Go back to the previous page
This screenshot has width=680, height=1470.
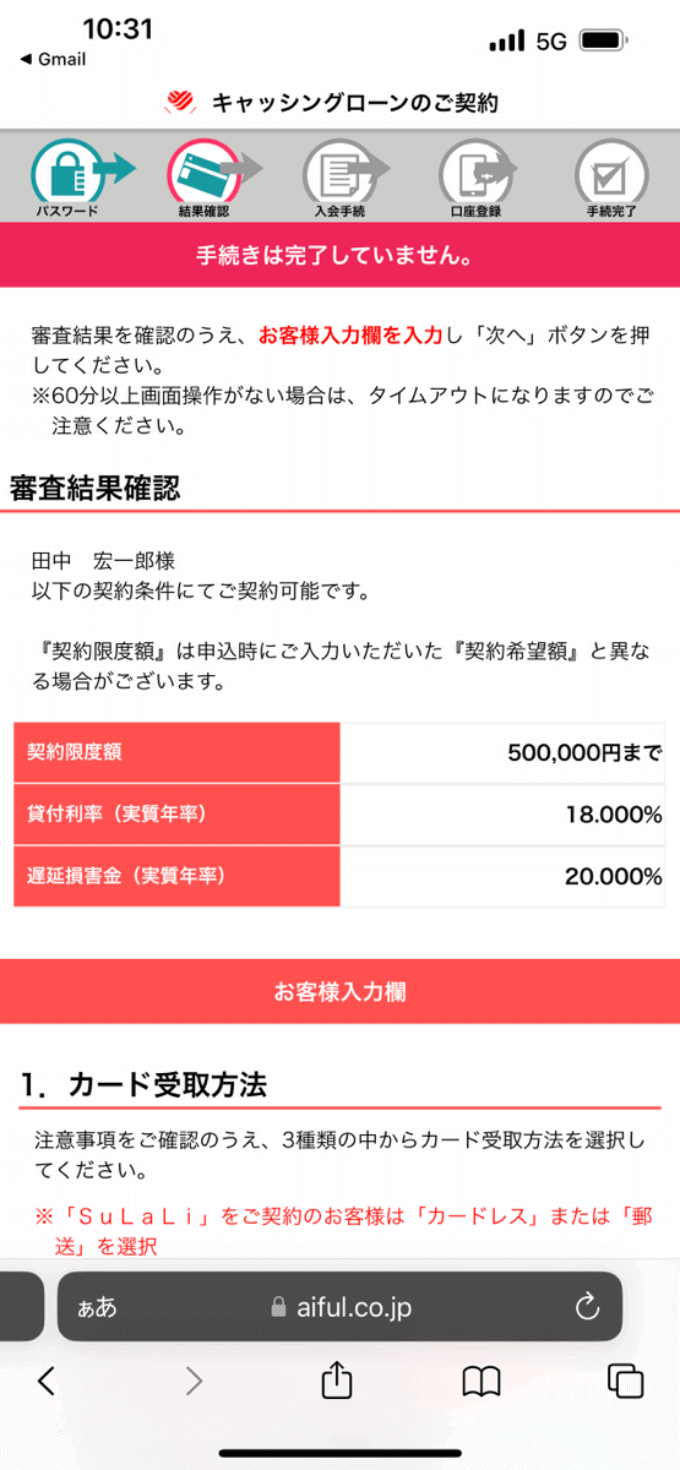click(x=46, y=1382)
